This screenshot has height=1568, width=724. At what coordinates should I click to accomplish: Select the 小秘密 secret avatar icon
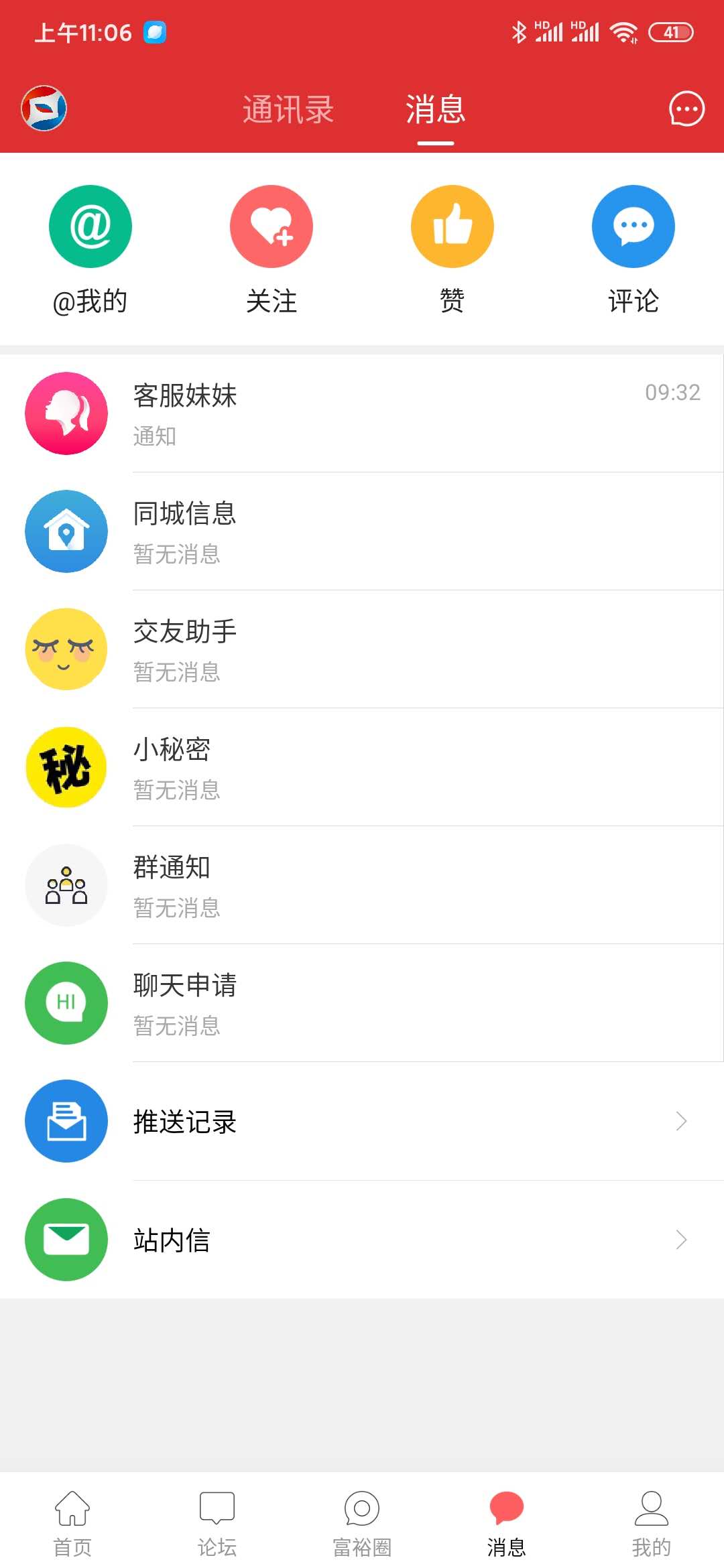click(x=66, y=767)
